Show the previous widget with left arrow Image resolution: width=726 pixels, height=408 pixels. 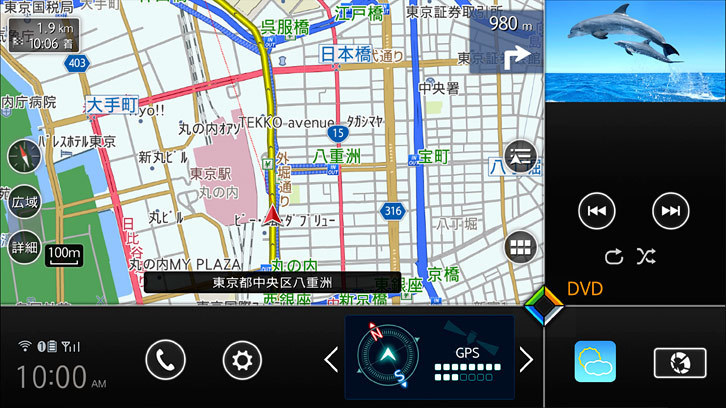coord(329,359)
